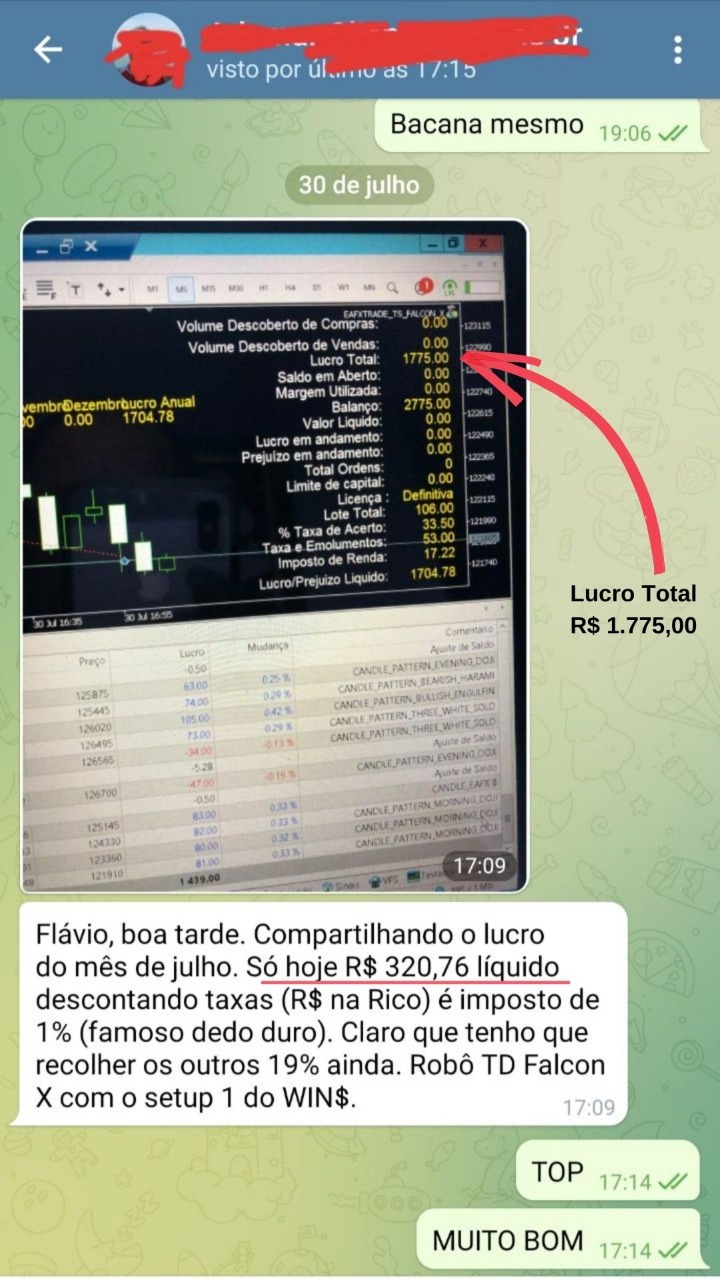Viewport: 720px width, 1280px height.
Task: Open the chat overflow menu
Action: (678, 50)
